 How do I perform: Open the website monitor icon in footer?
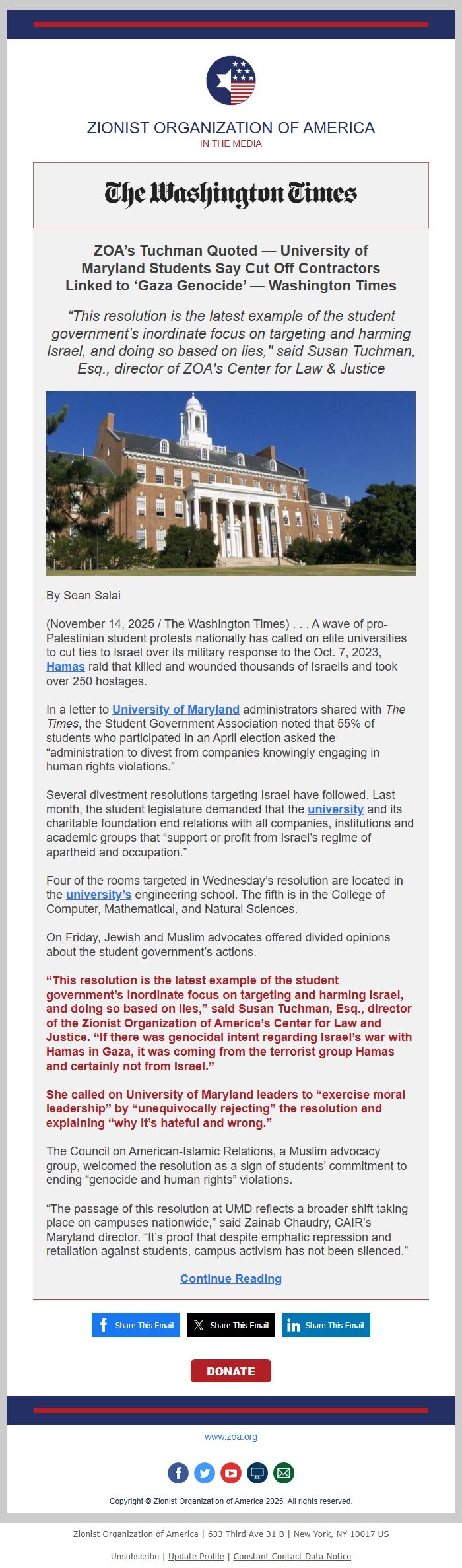[257, 1473]
